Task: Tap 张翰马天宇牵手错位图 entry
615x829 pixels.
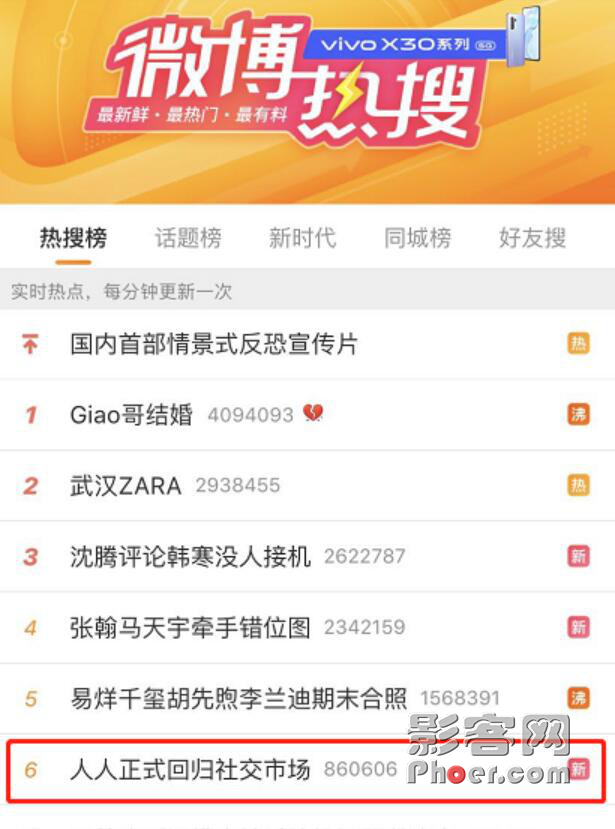Action: click(191, 628)
